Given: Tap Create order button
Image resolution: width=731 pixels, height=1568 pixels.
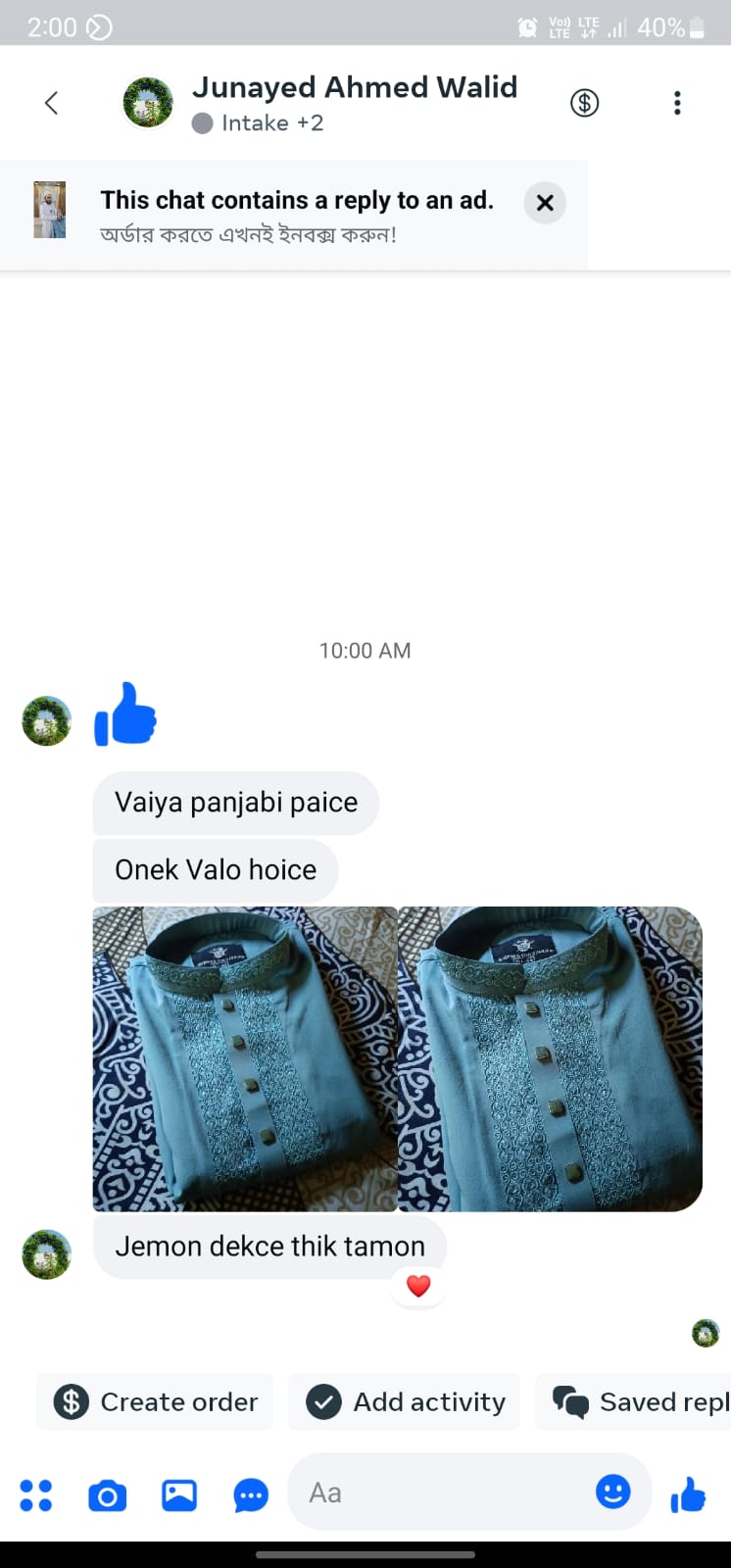Looking at the screenshot, I should tap(157, 1401).
